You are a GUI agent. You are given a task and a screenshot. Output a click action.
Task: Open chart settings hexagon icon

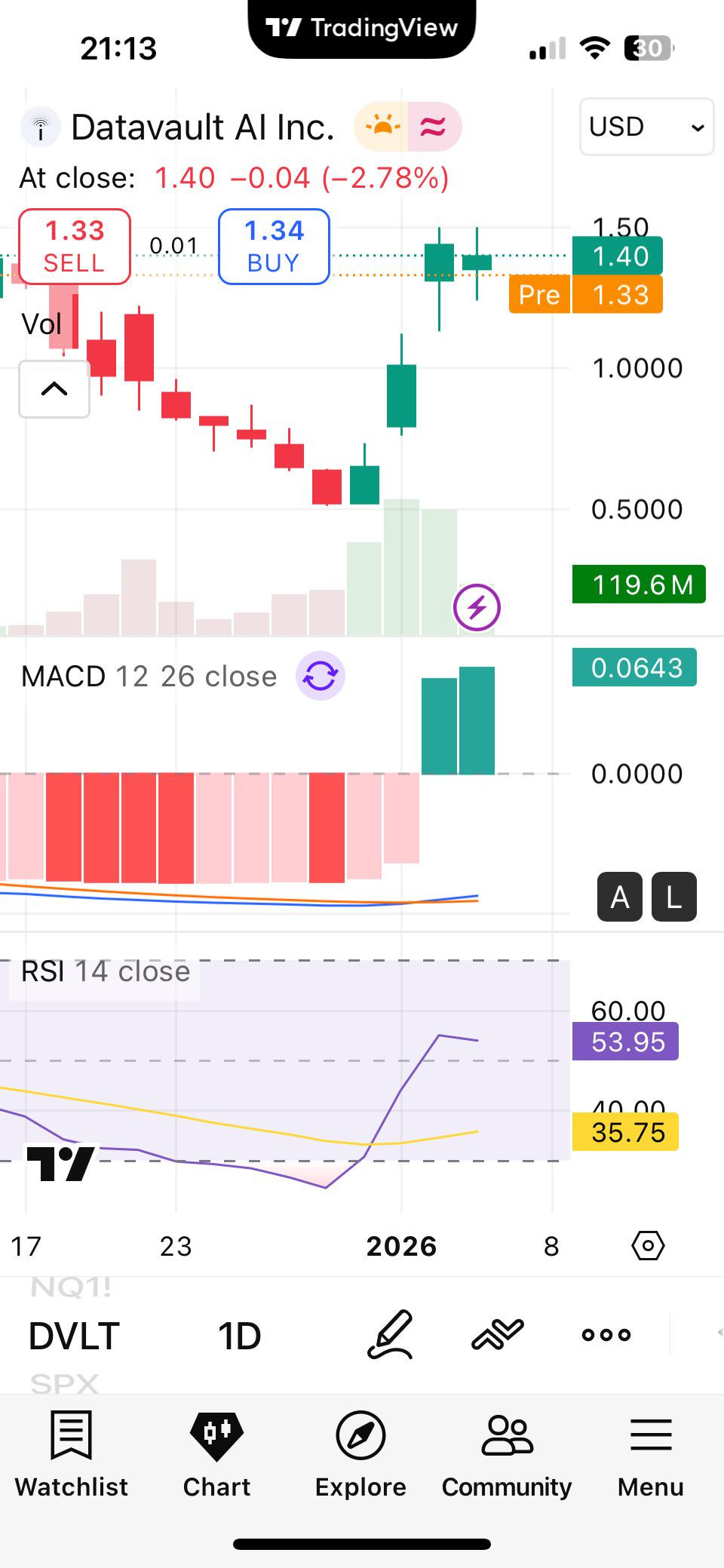[x=648, y=1246]
